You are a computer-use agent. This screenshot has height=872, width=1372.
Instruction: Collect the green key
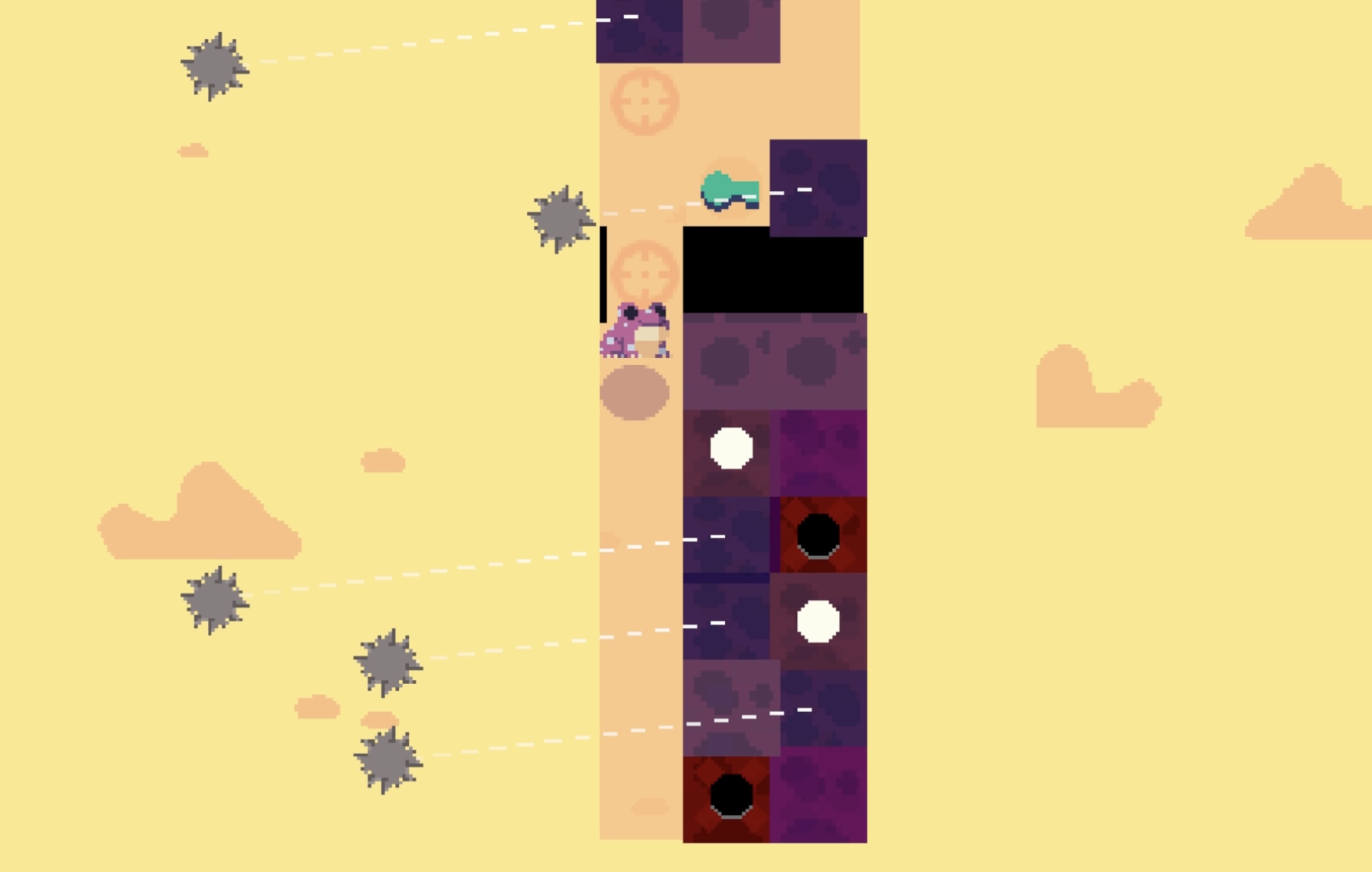coord(730,192)
